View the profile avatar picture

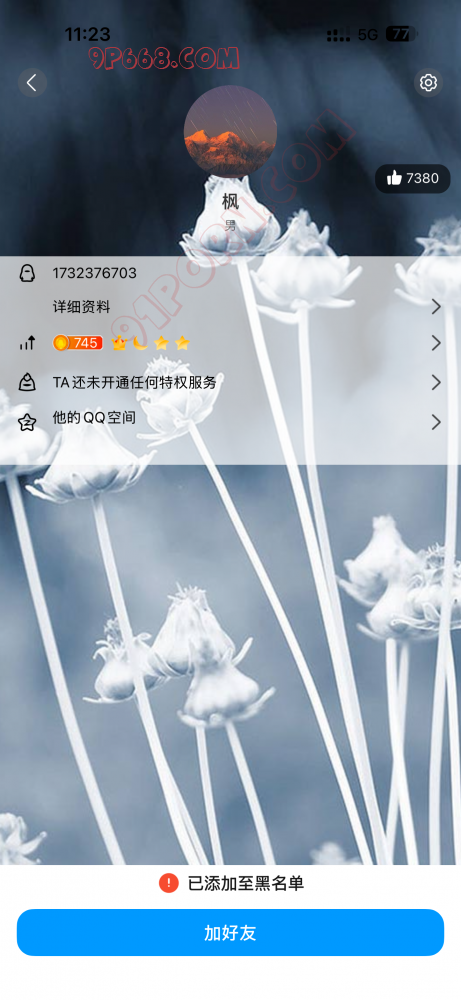pyautogui.click(x=230, y=132)
